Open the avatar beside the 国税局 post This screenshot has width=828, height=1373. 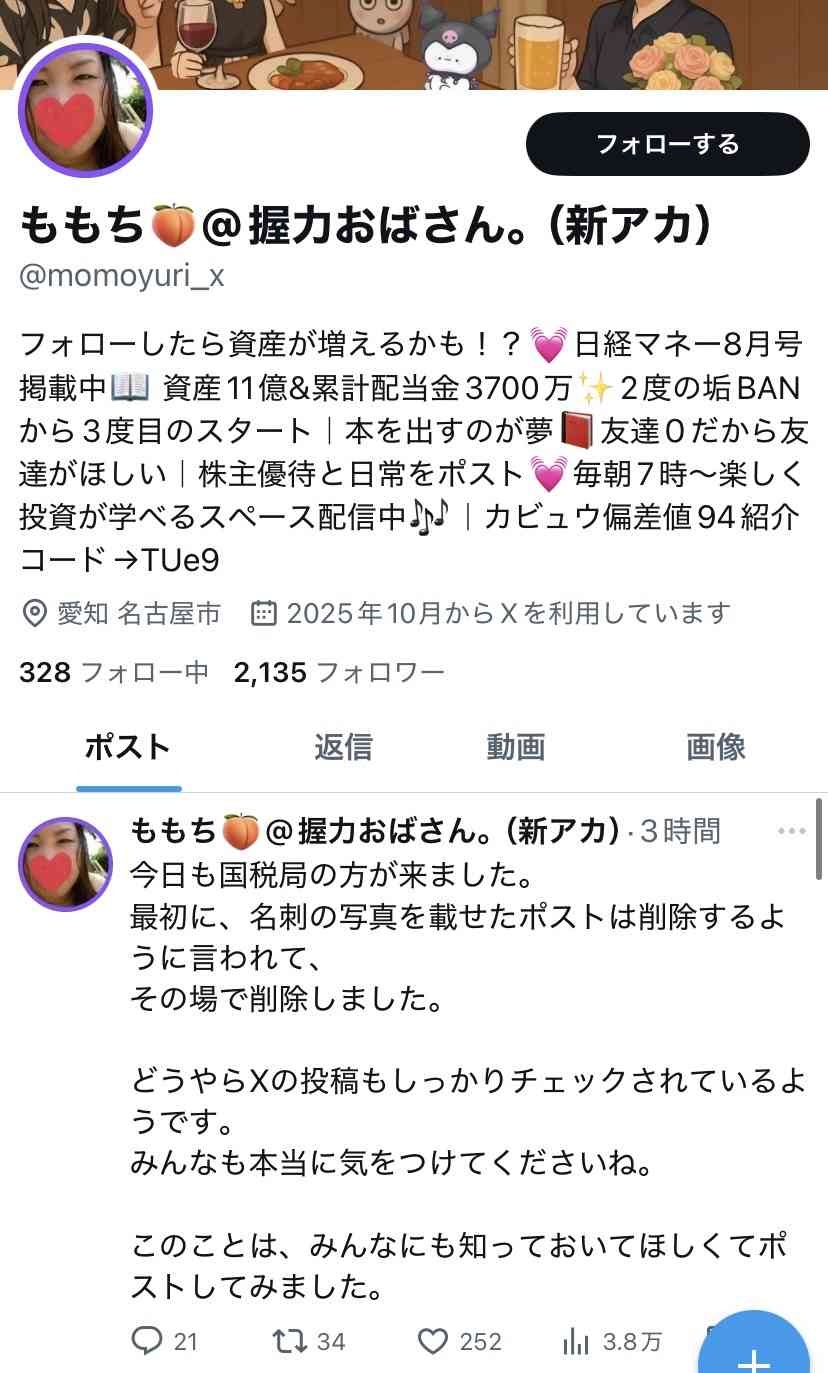65,865
